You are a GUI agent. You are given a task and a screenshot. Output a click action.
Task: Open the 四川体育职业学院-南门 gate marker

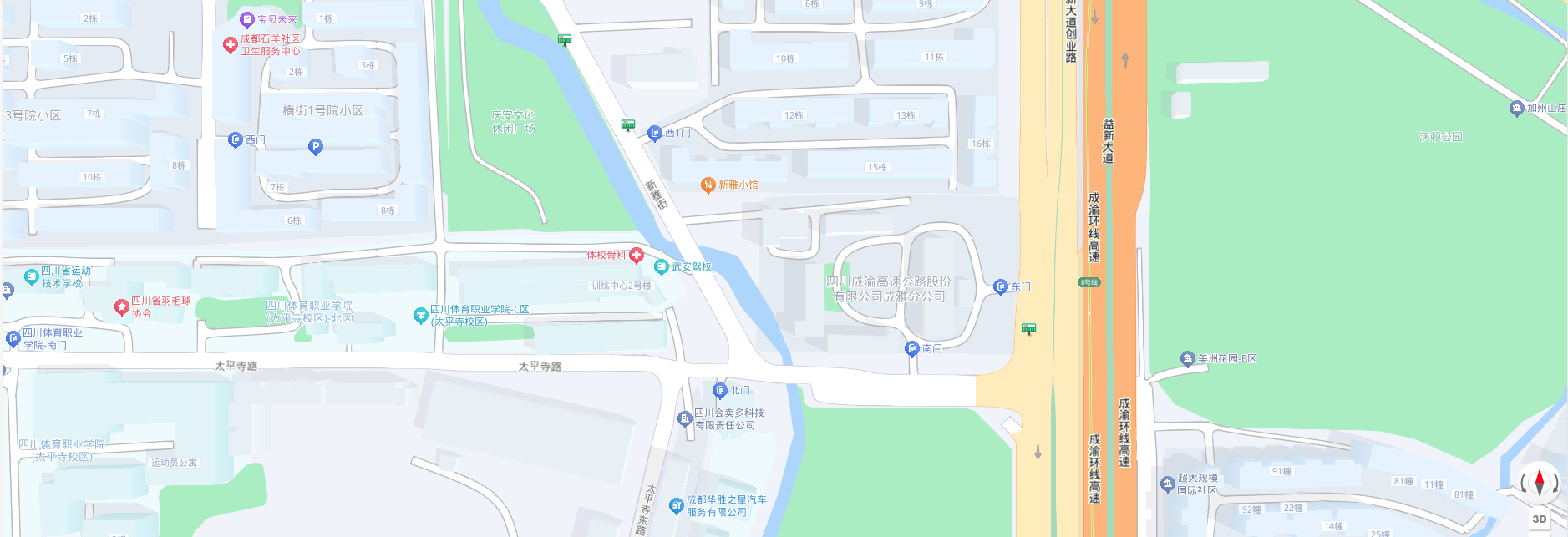click(13, 338)
